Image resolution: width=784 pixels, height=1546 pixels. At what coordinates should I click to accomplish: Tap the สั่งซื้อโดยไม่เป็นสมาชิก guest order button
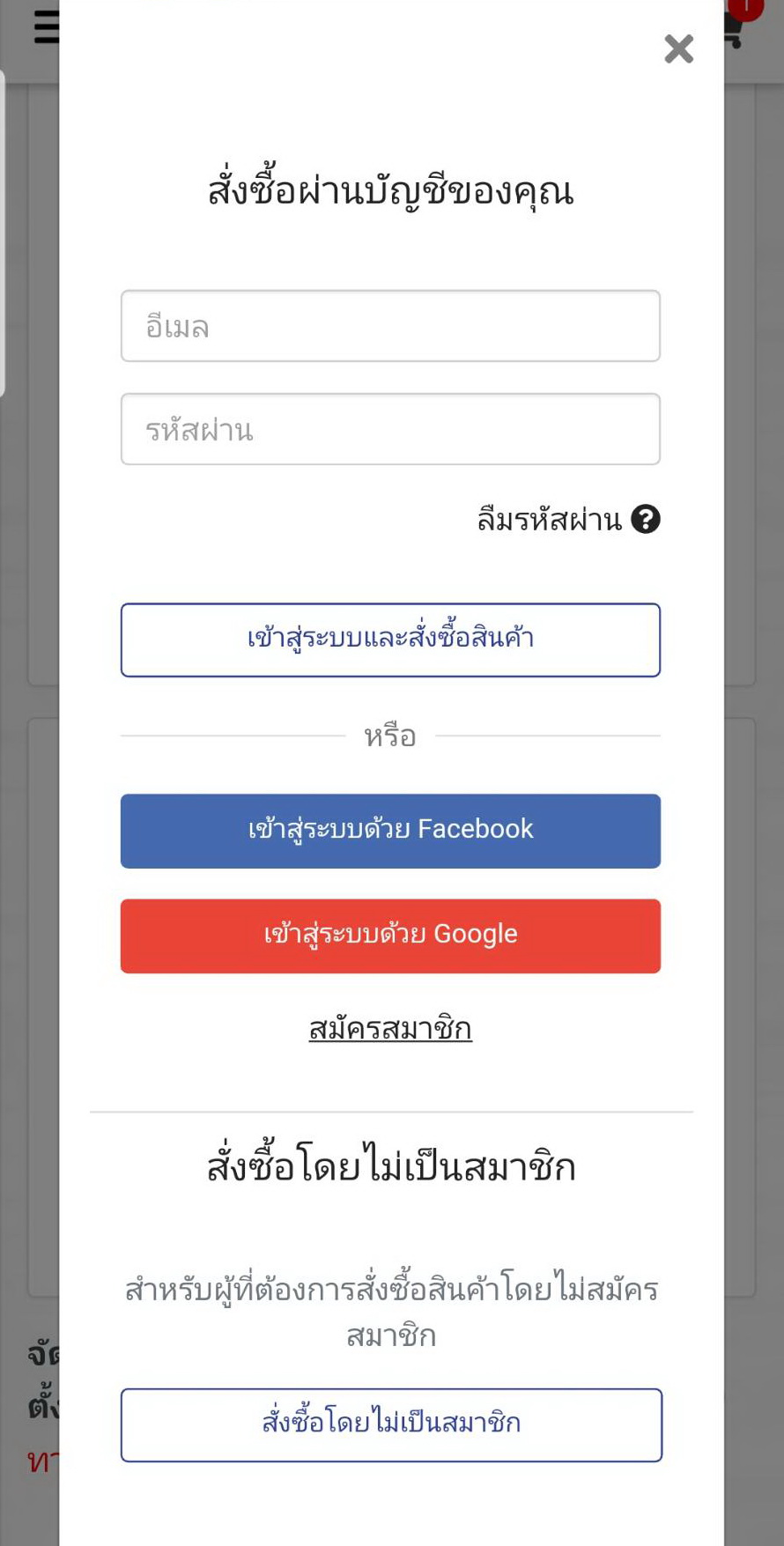(390, 1424)
